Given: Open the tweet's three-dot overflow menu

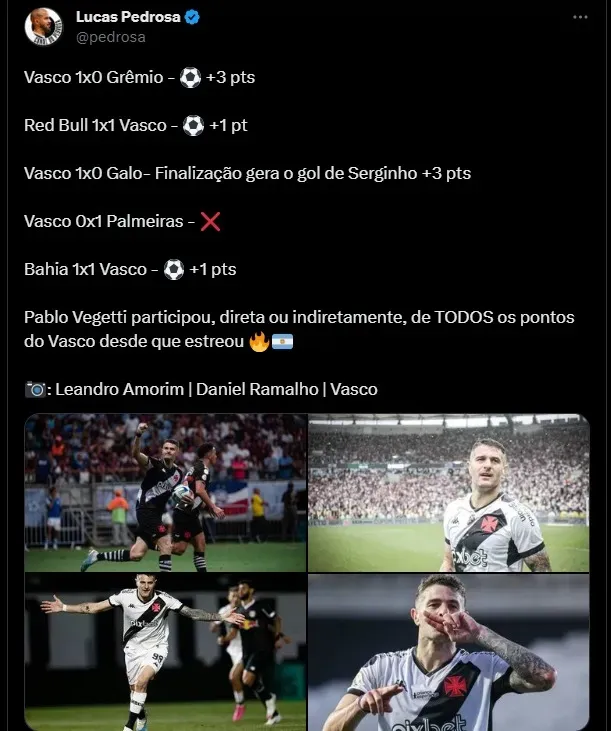Looking at the screenshot, I should pos(580,18).
